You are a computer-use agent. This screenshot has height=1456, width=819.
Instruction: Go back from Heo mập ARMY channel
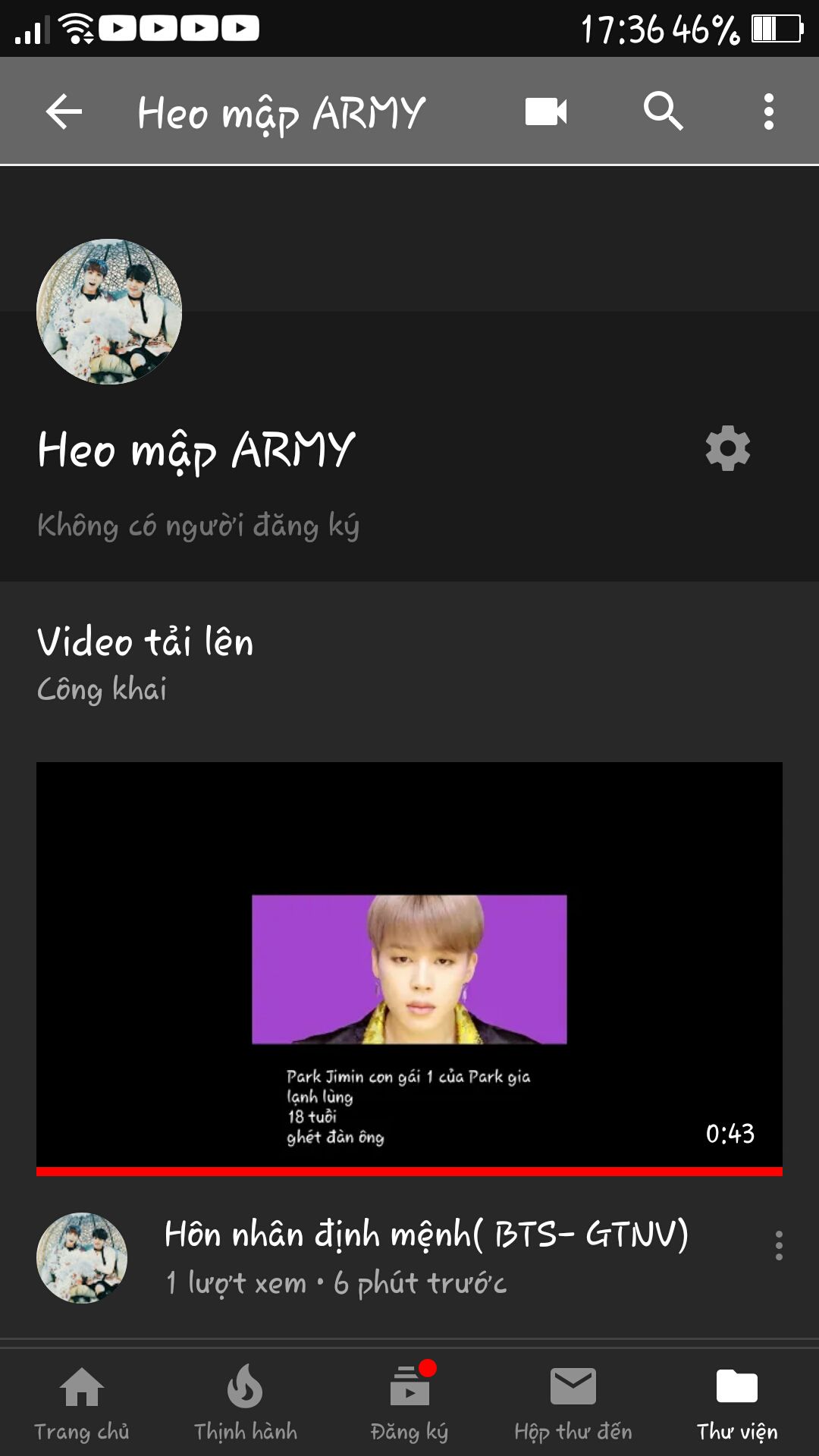[64, 112]
